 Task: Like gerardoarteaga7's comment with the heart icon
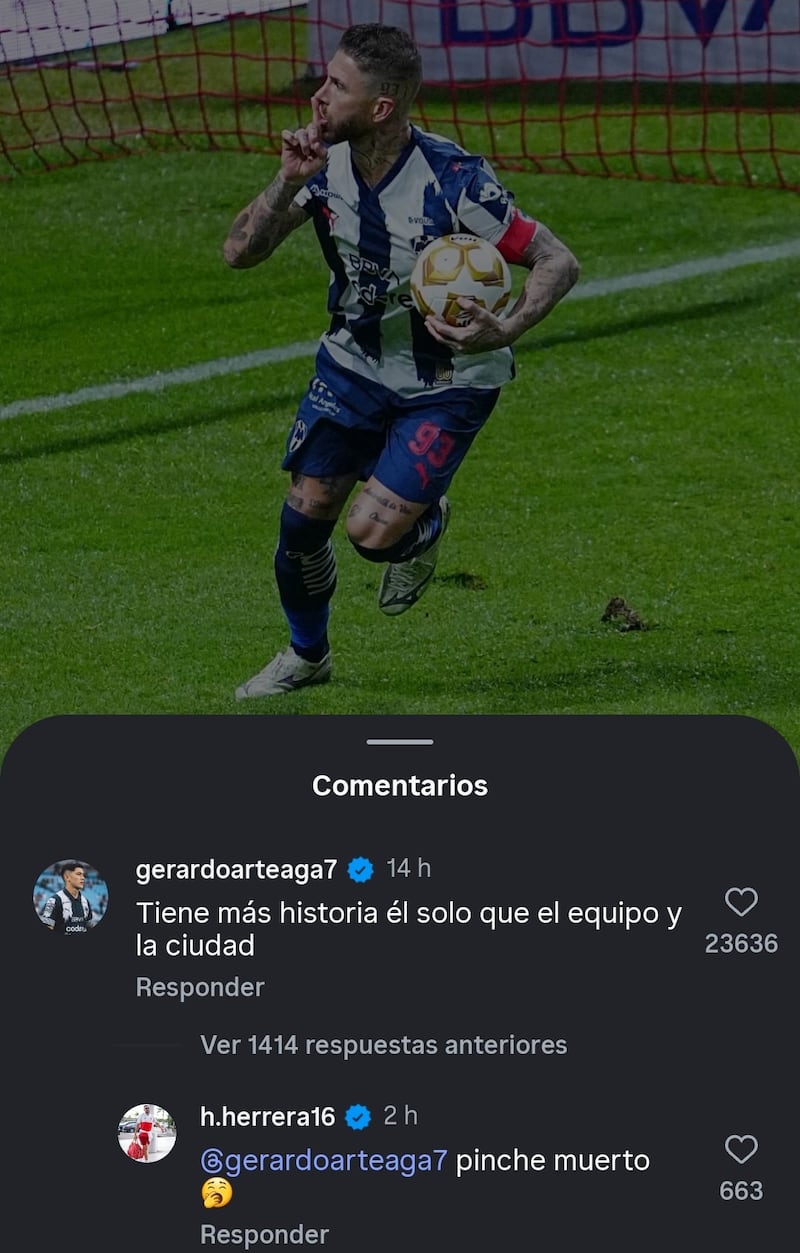[742, 901]
